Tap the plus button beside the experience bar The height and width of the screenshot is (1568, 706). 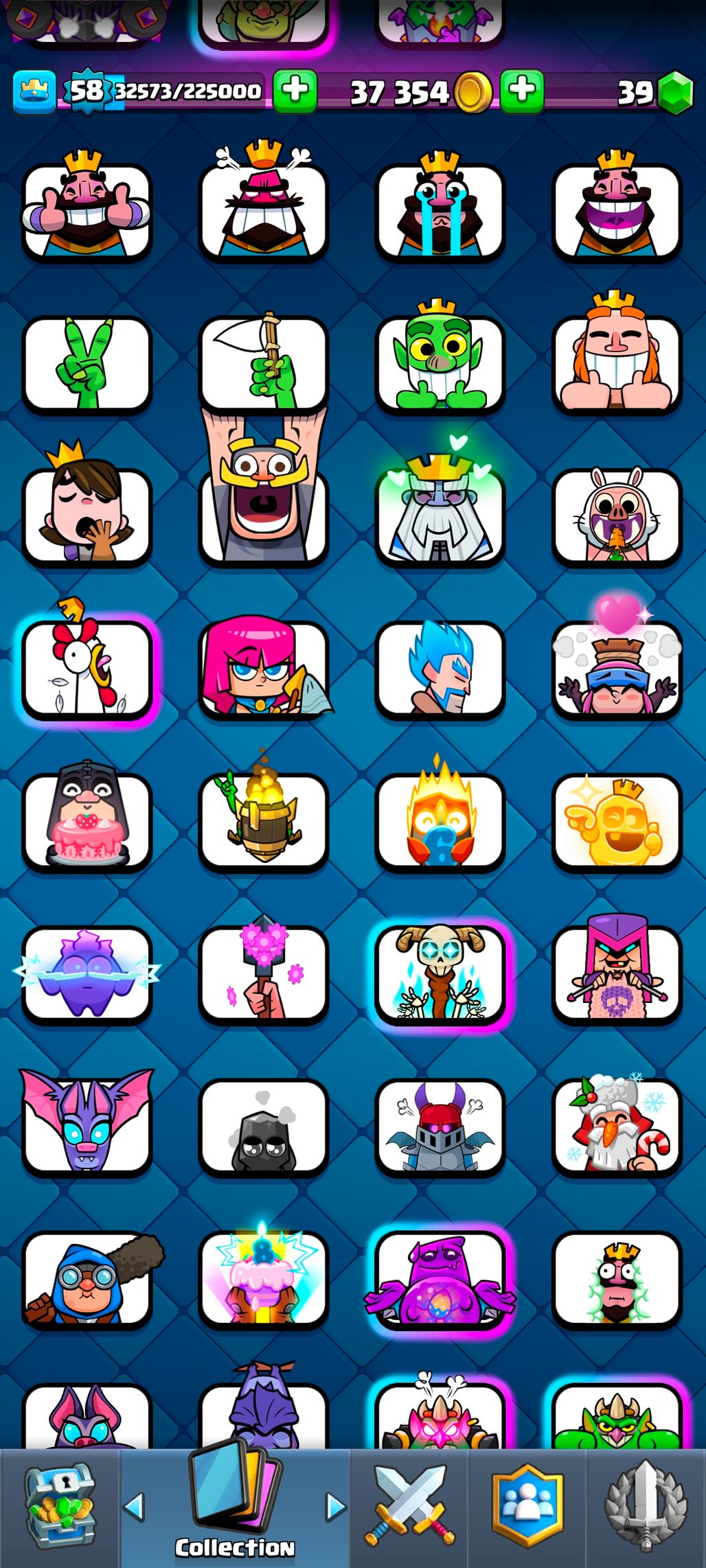click(x=295, y=91)
